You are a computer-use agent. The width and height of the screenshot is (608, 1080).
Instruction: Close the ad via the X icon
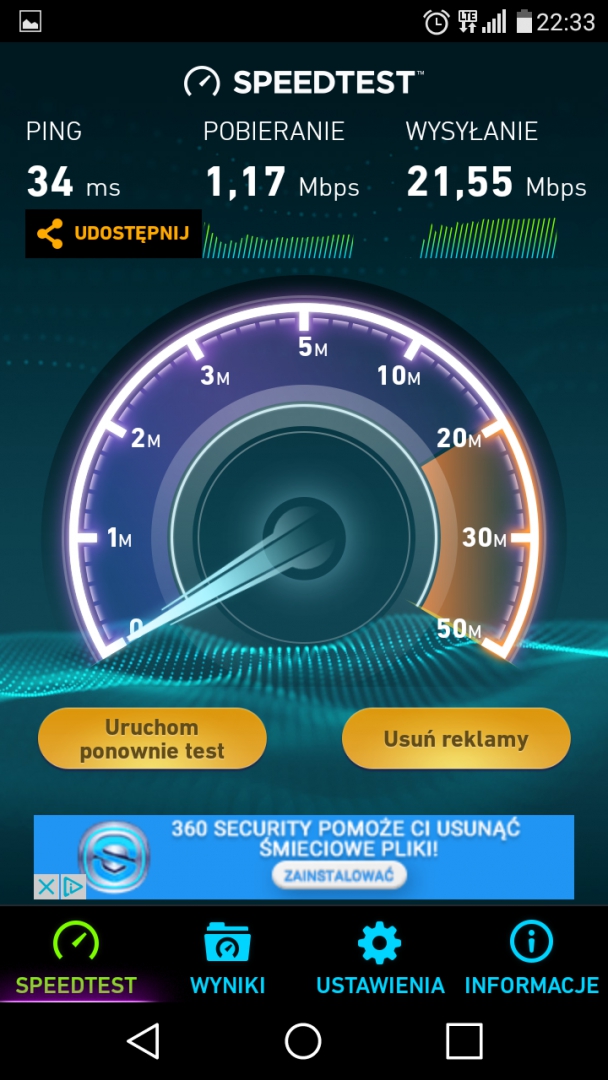coord(46,886)
